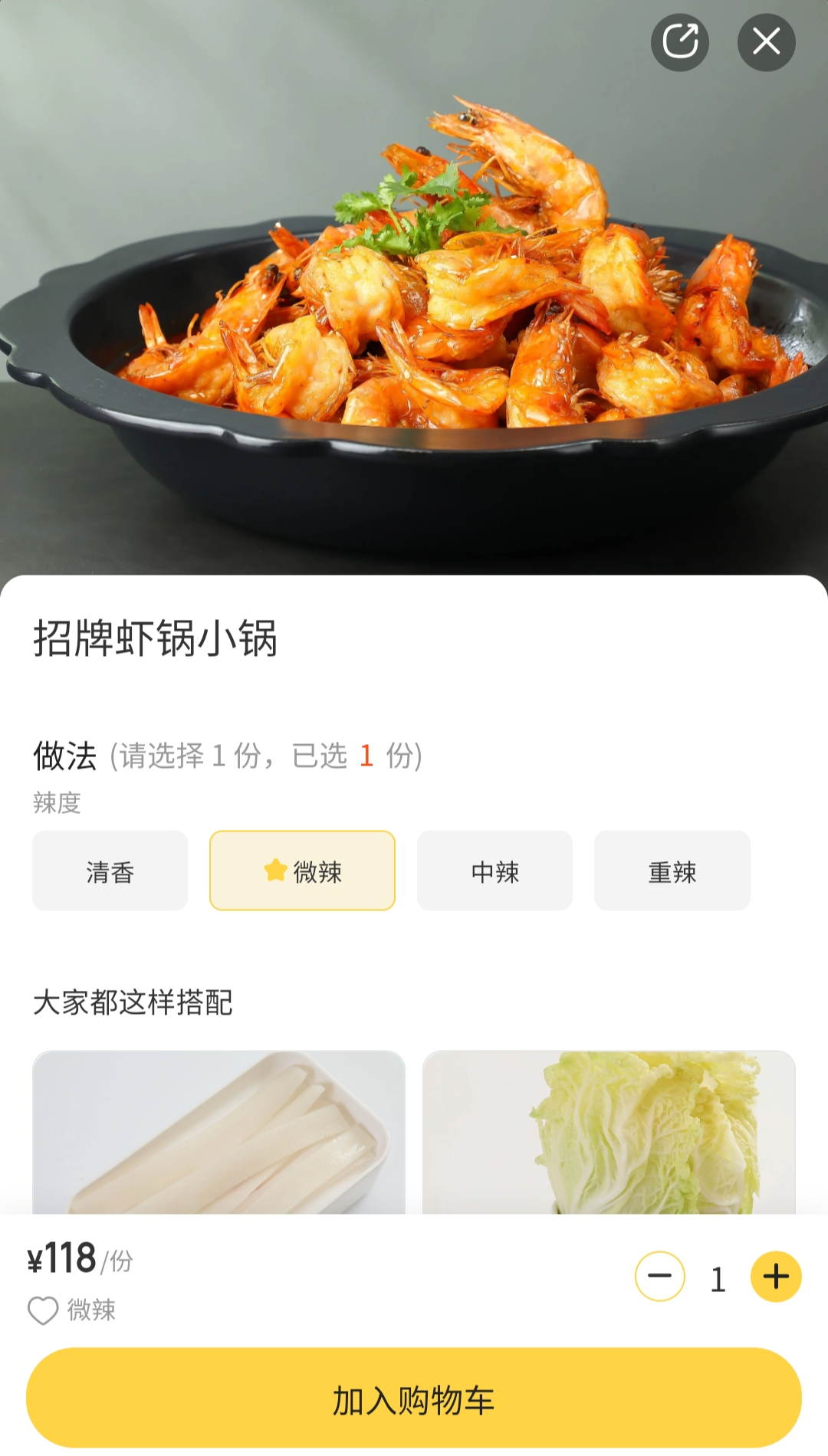Open the white rice cake pairing card

[219, 1132]
